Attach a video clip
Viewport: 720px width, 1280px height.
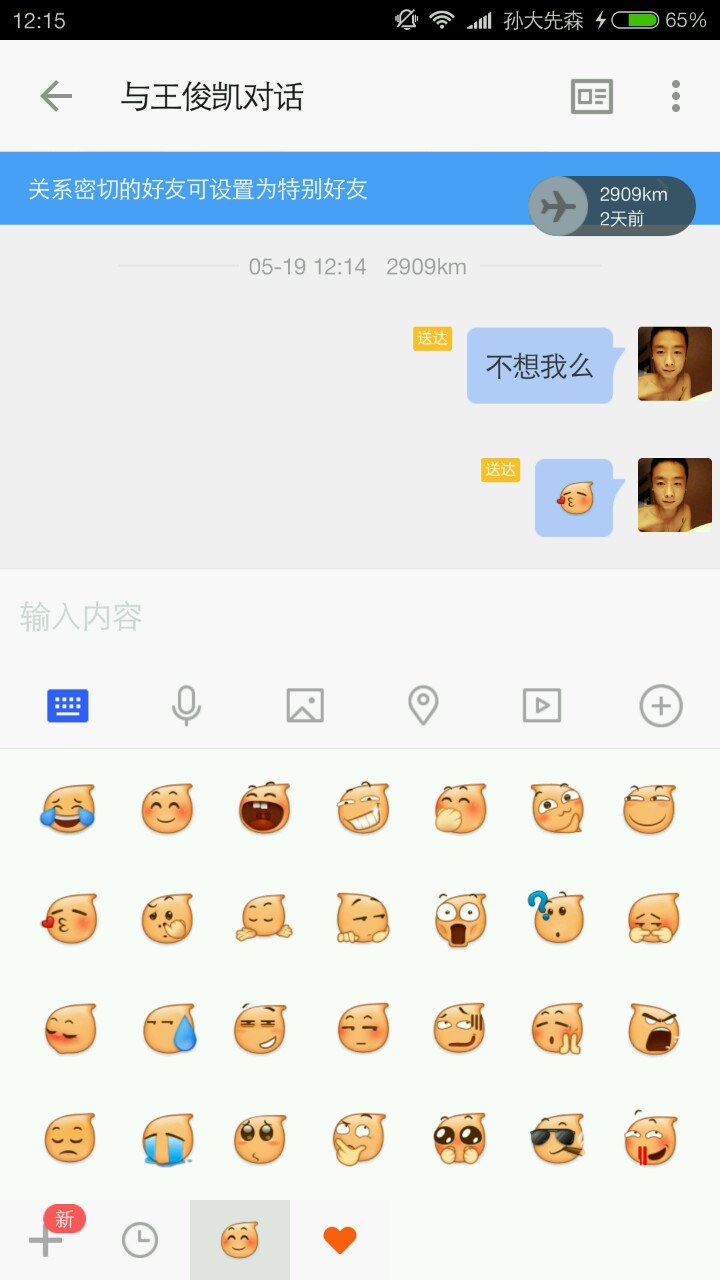(x=542, y=706)
